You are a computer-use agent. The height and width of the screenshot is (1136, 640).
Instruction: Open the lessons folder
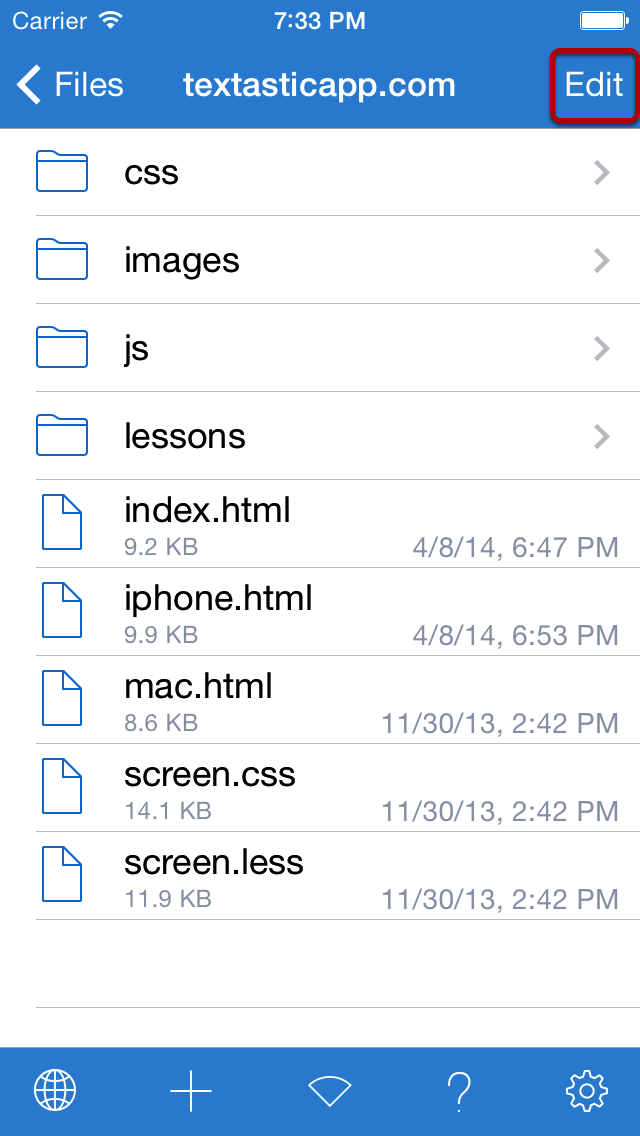tap(320, 436)
